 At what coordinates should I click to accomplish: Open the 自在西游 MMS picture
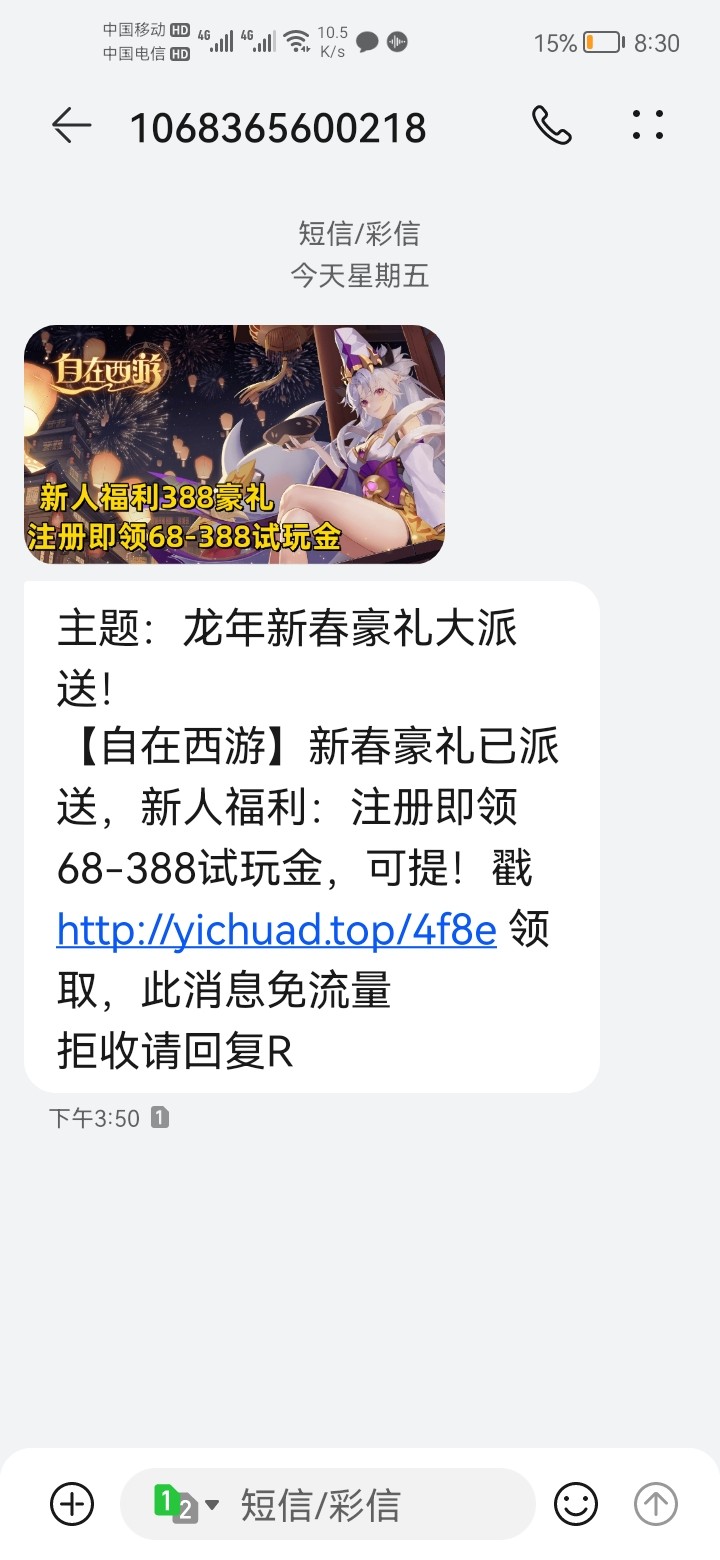(234, 444)
